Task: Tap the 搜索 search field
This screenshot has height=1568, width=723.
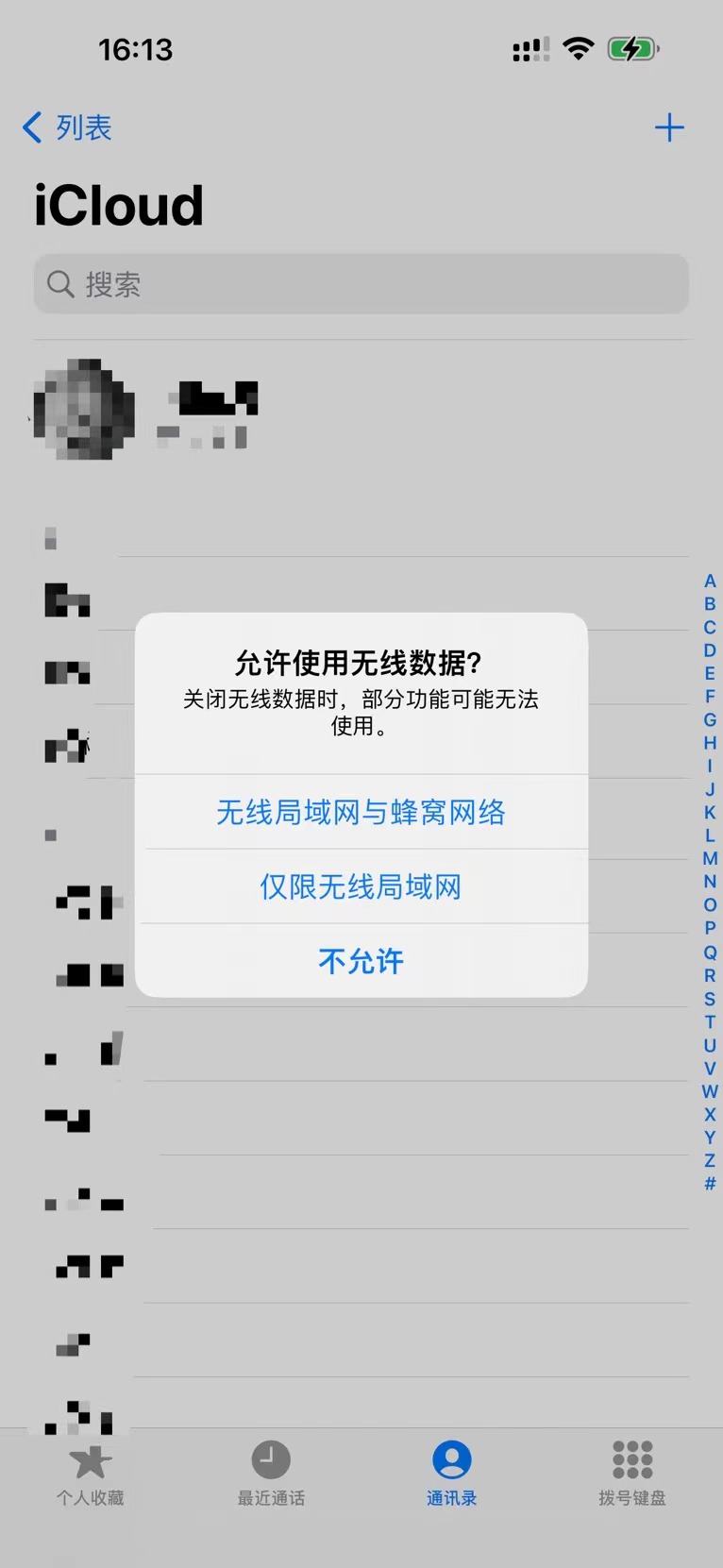Action: pos(361,284)
